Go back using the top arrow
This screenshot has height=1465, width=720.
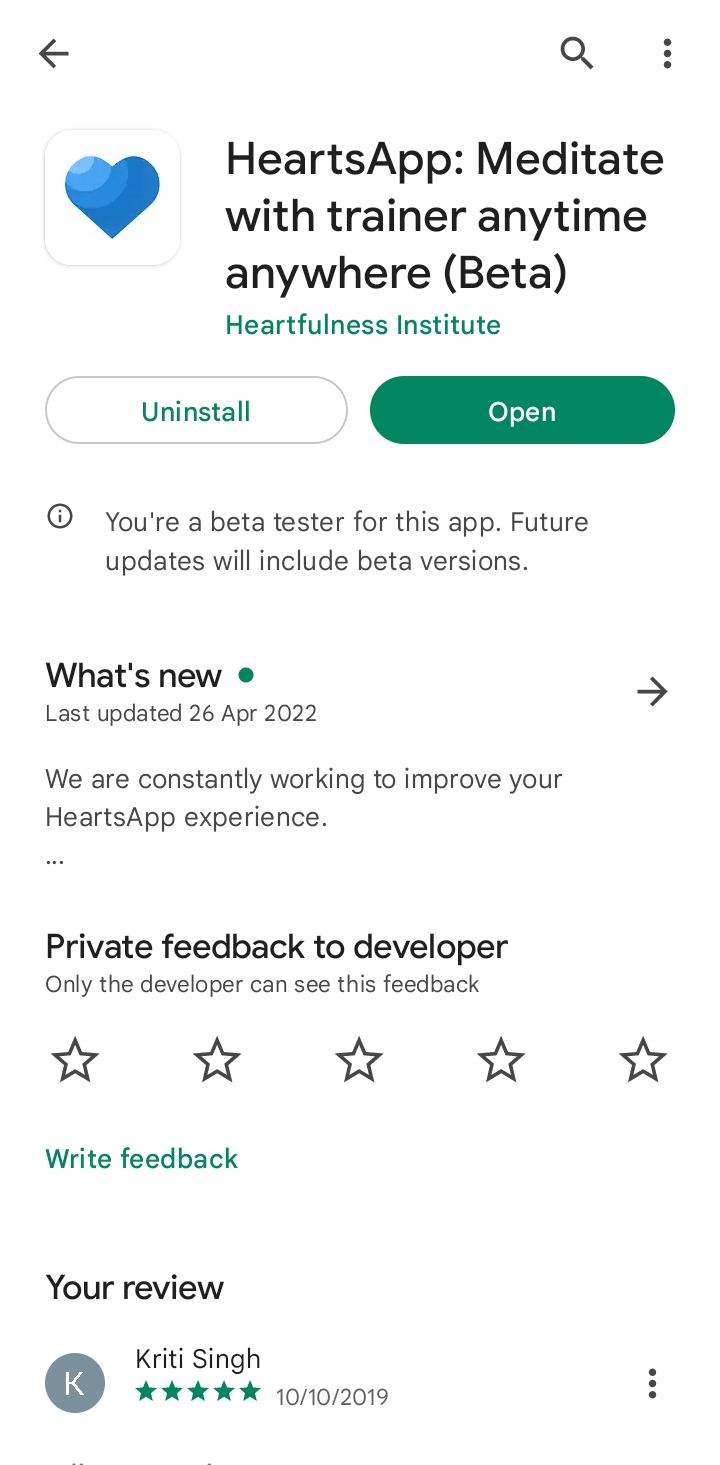coord(54,53)
